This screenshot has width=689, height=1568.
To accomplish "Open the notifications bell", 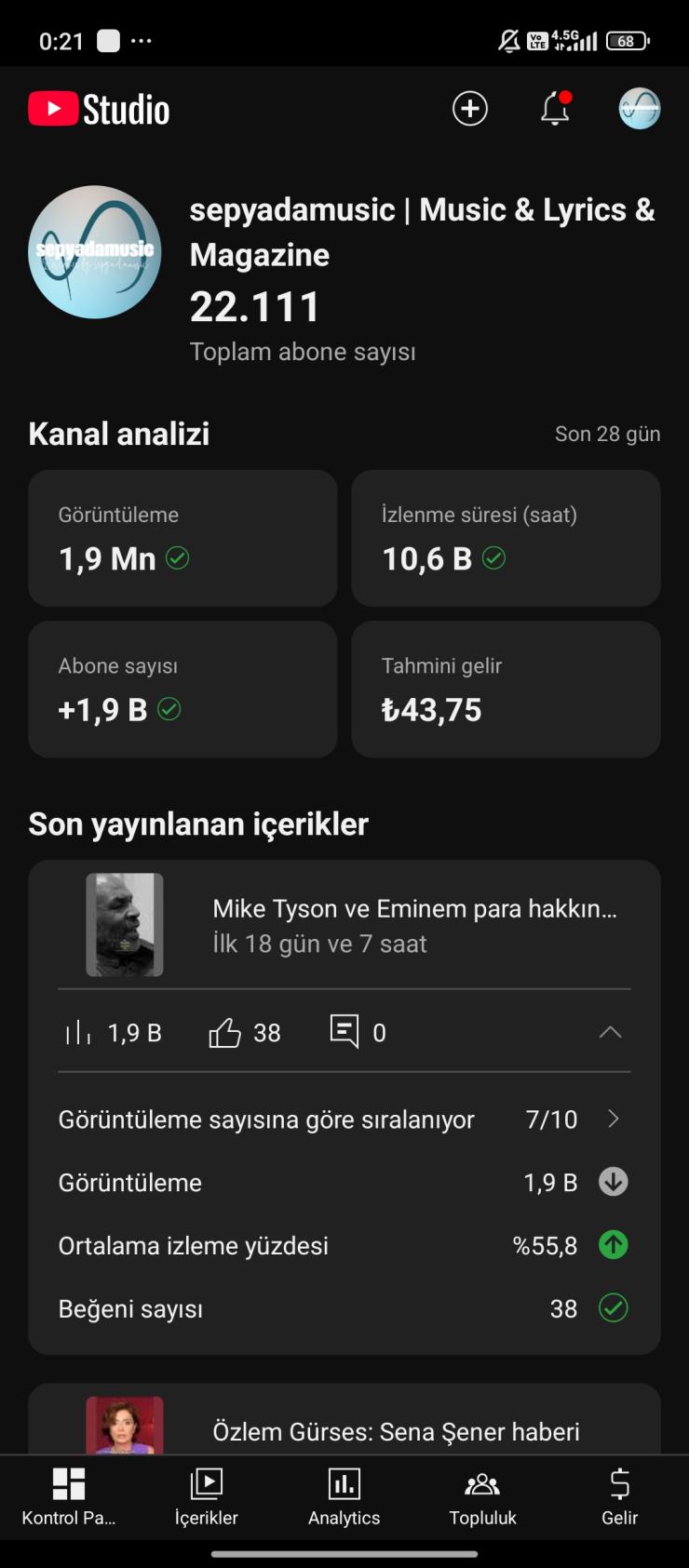I will 555,109.
